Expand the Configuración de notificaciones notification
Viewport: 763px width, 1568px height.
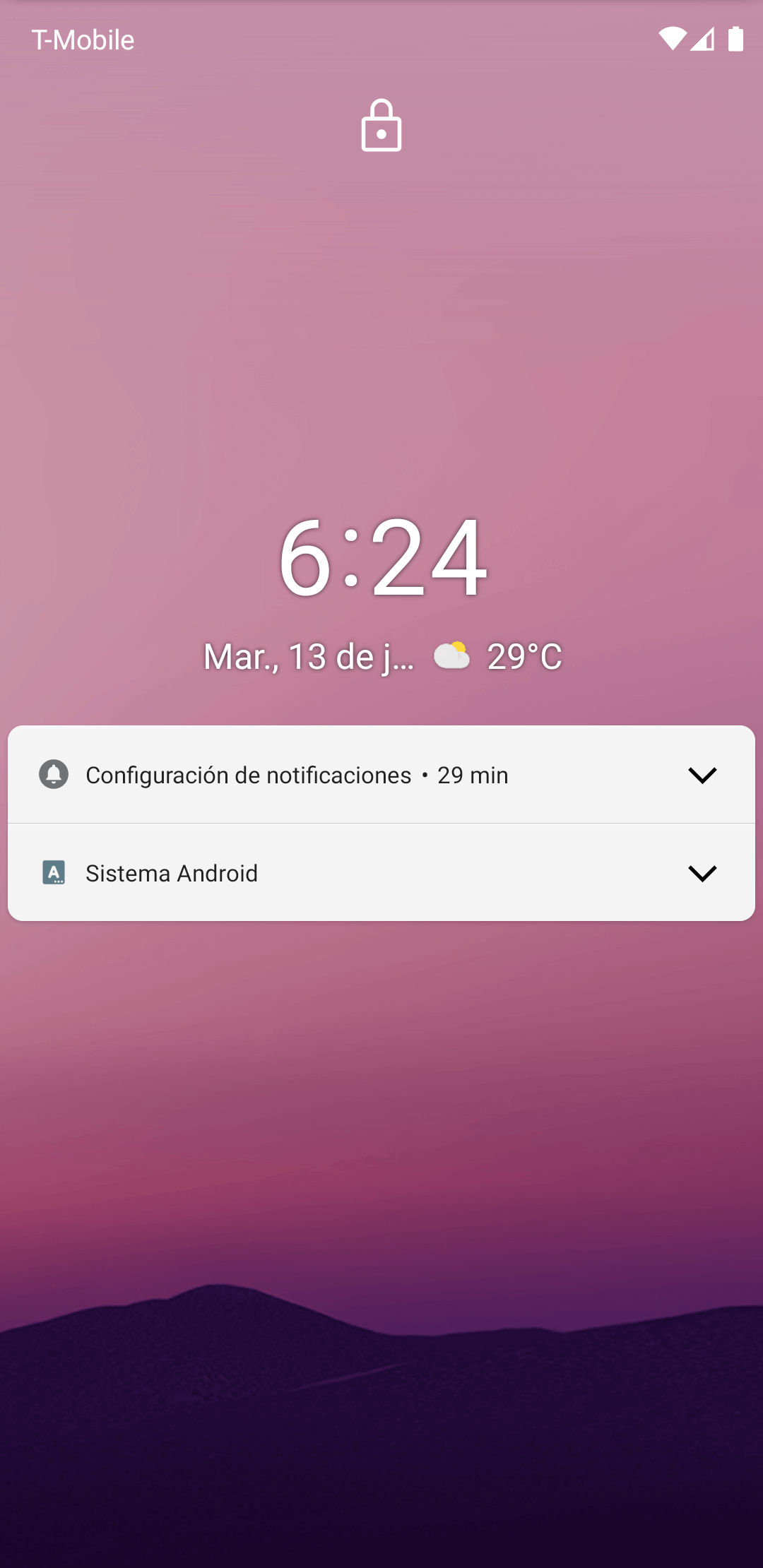(702, 775)
